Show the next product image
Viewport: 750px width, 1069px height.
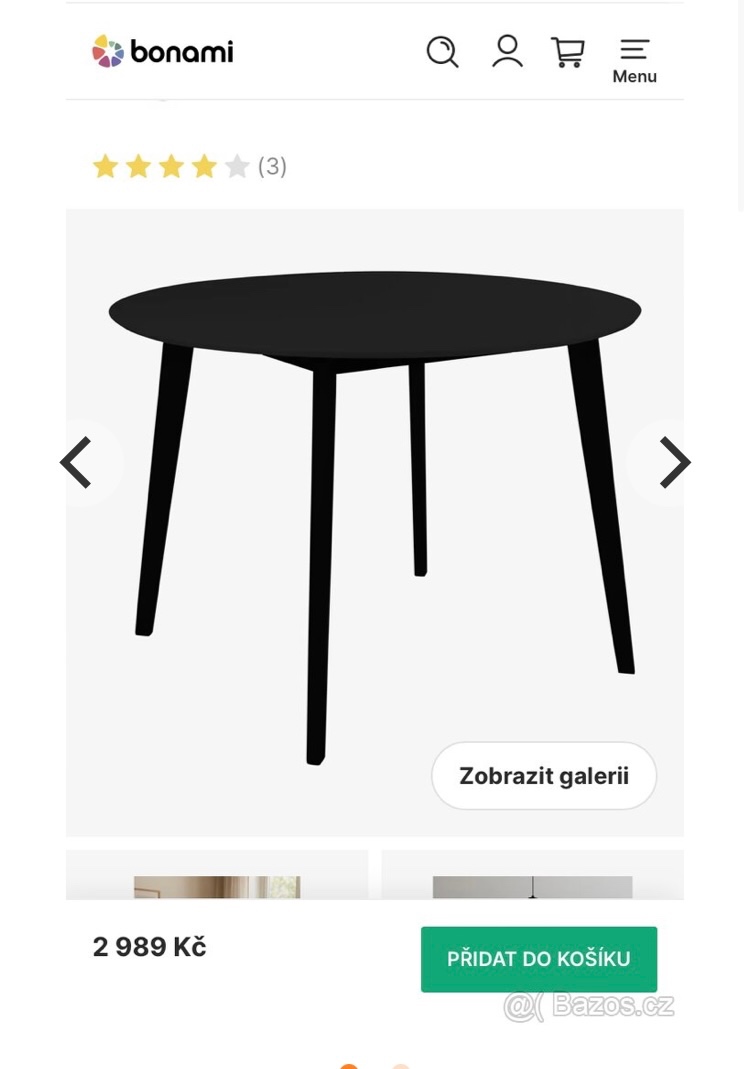pyautogui.click(x=674, y=463)
